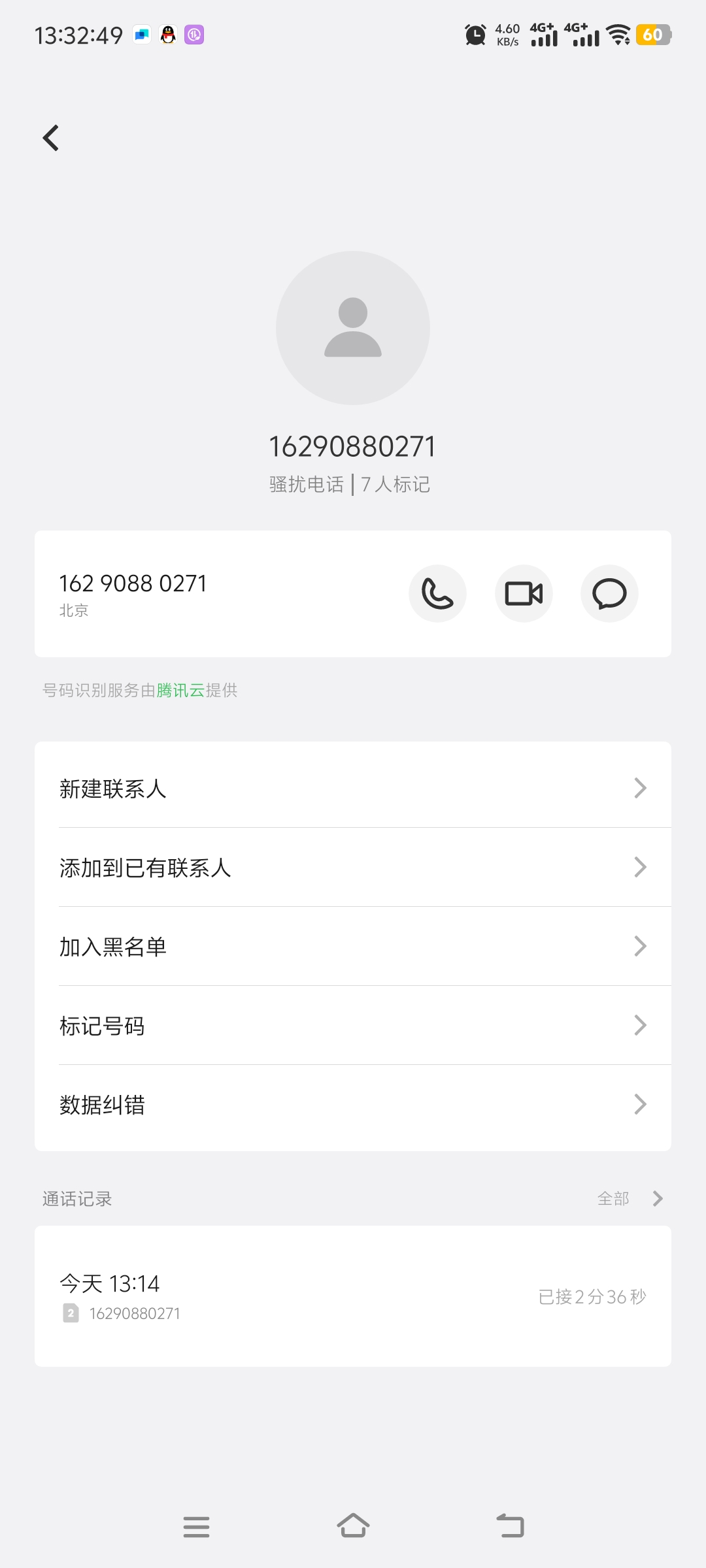Open 标记号码 option

click(x=353, y=1025)
